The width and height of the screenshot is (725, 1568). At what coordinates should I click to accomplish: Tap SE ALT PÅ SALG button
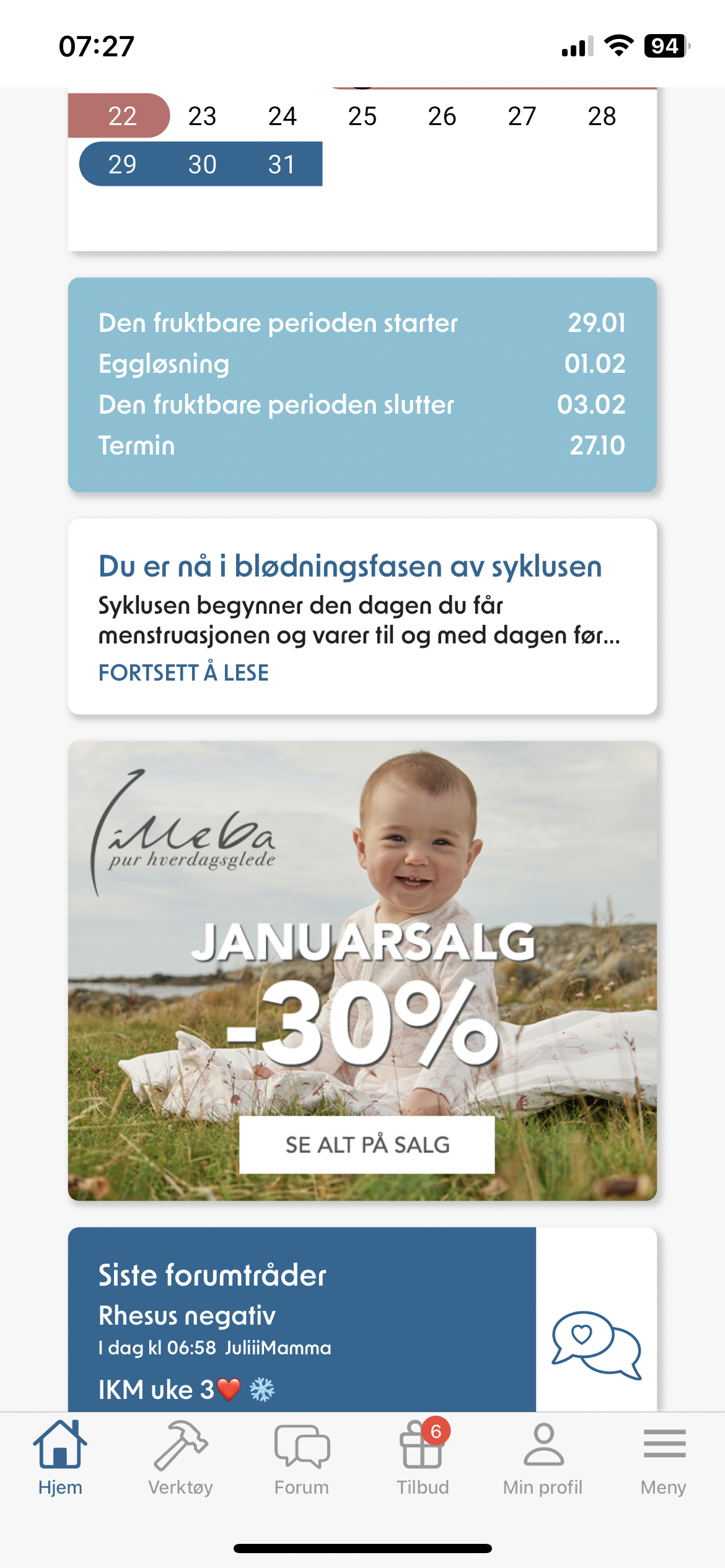tap(367, 1144)
